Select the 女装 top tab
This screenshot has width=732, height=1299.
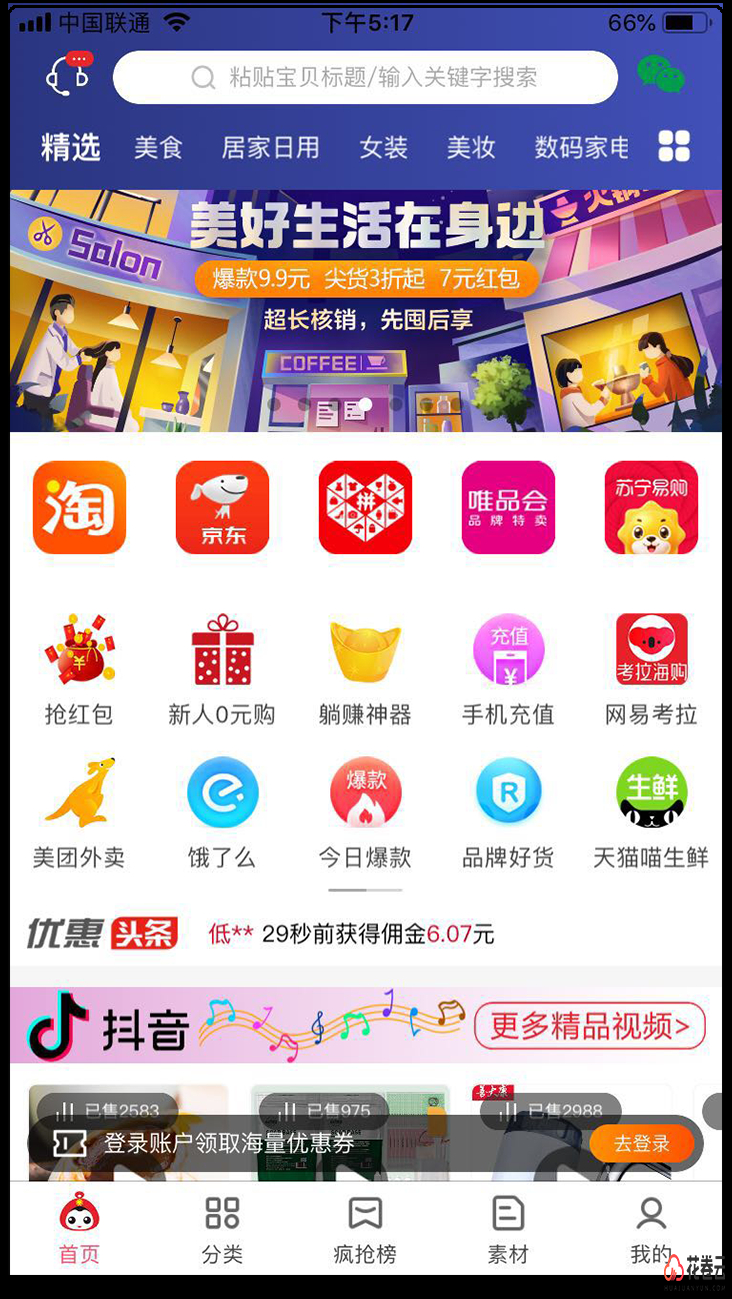[383, 148]
